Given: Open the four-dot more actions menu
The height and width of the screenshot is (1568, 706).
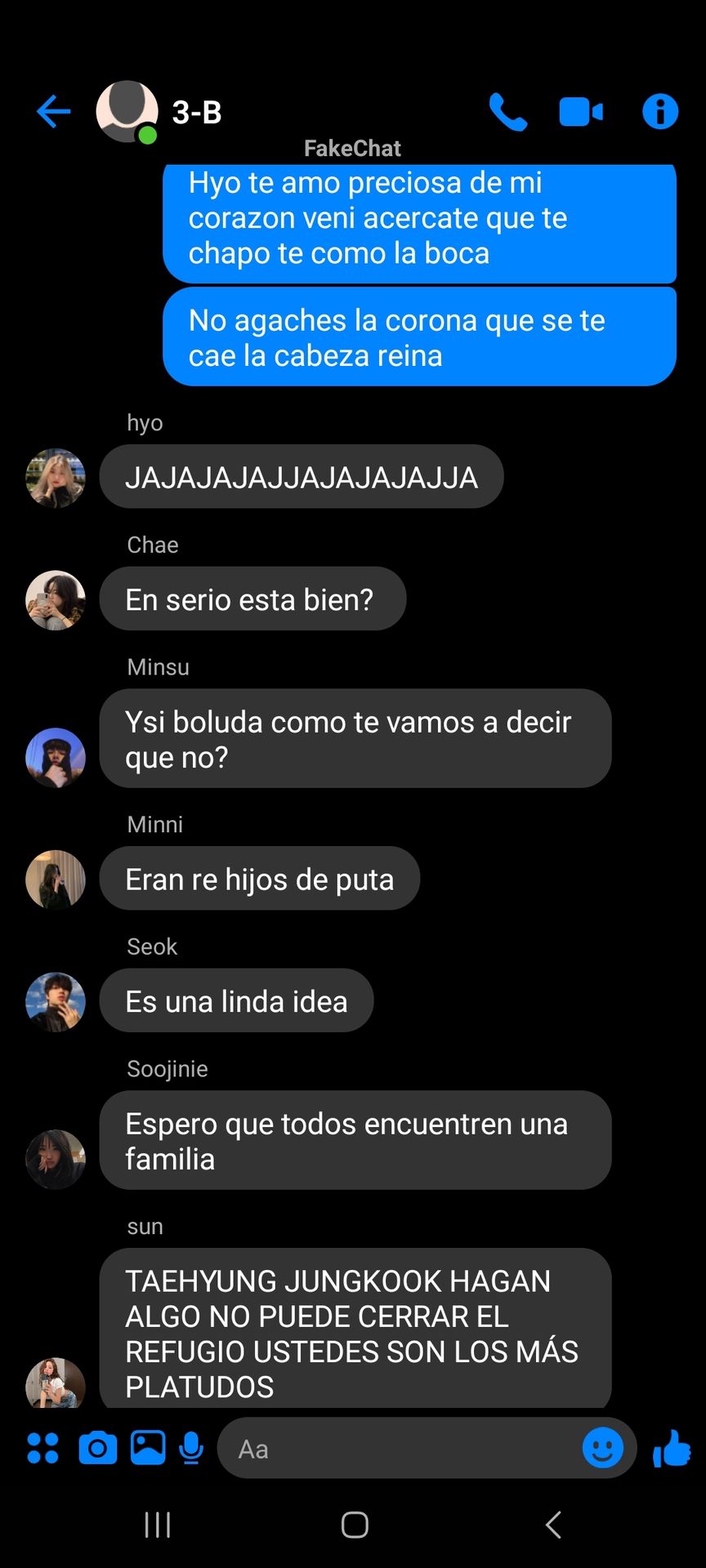Looking at the screenshot, I should tap(42, 1448).
